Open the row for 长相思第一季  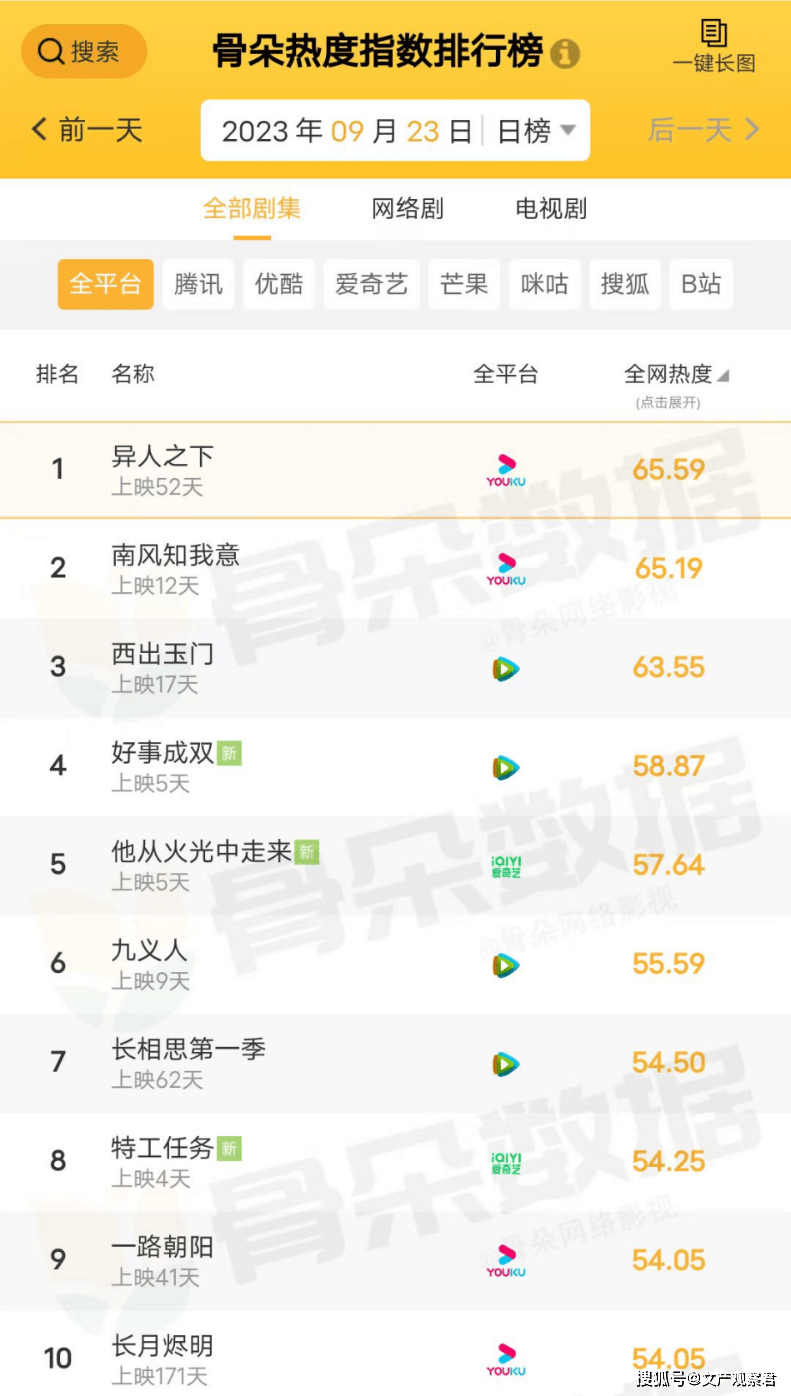(x=395, y=1063)
